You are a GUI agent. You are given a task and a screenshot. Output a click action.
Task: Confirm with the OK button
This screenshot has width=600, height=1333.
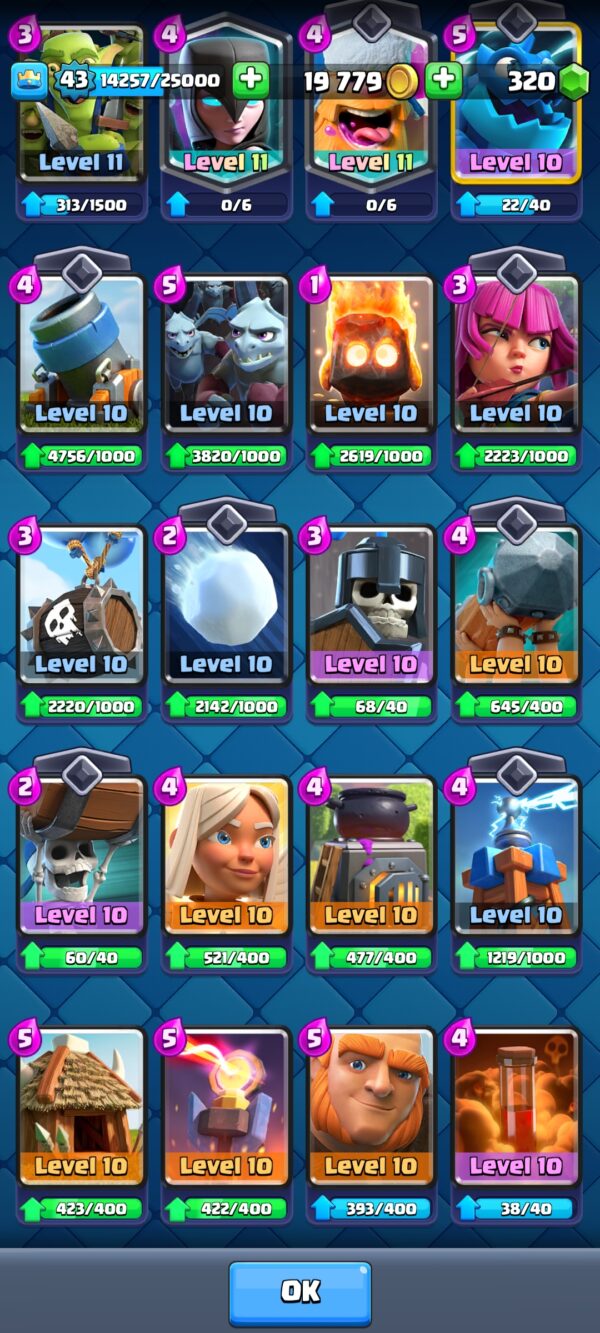pyautogui.click(x=300, y=1291)
